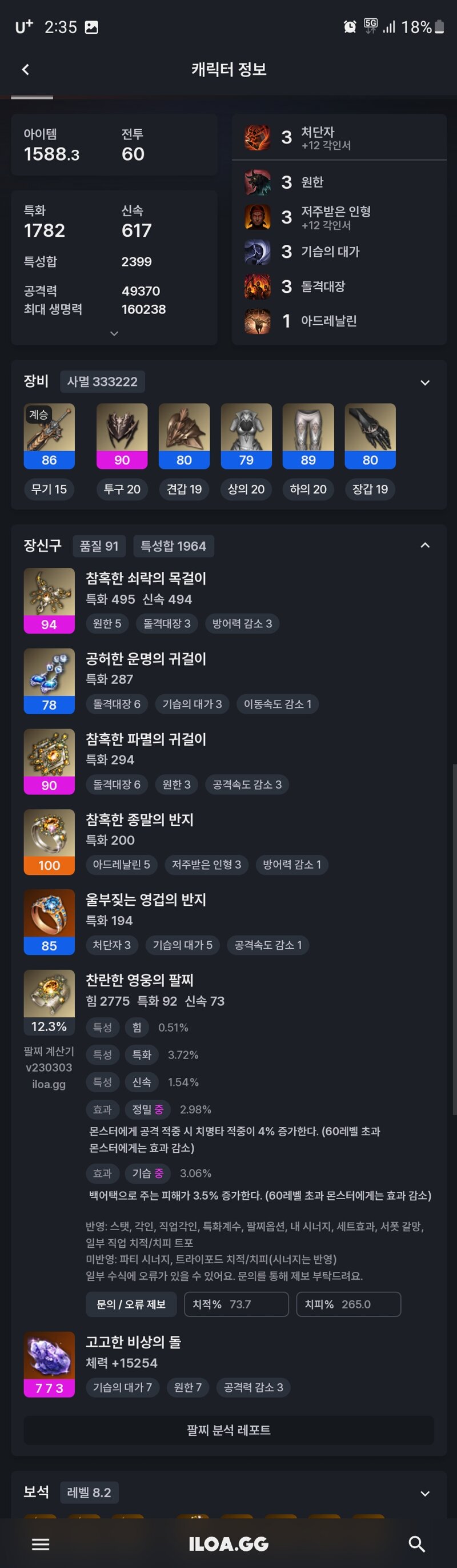The height and width of the screenshot is (1568, 457).
Task: Collapse the 장신구 accessories section
Action: pos(425,546)
